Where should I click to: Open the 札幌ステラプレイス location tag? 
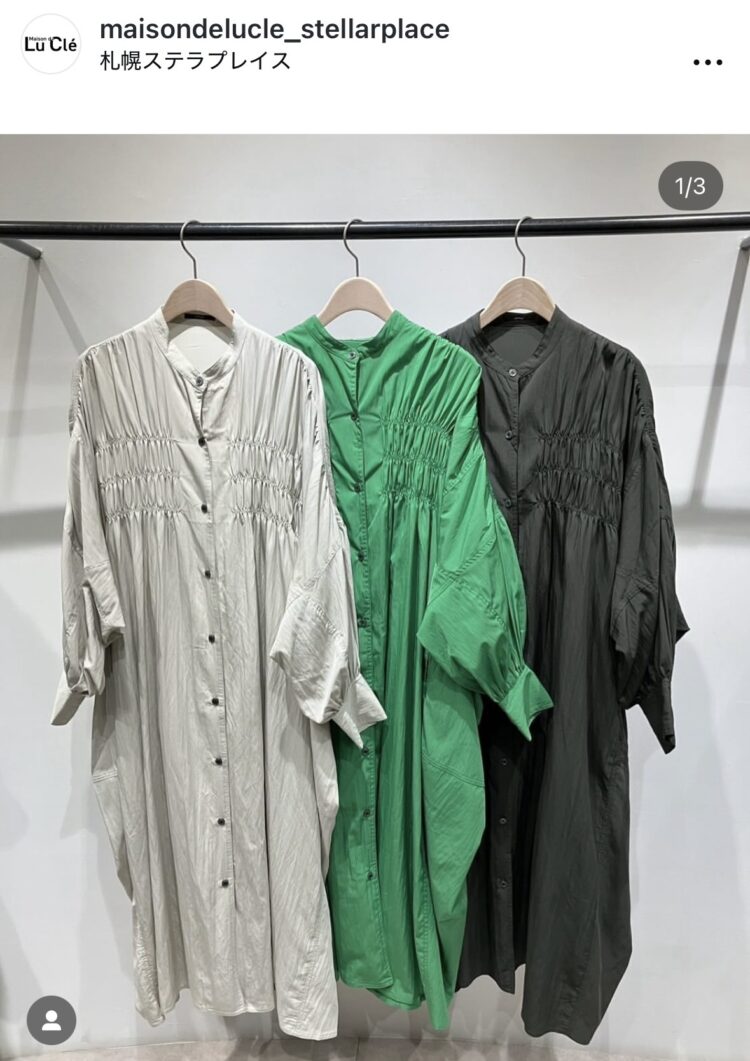point(196,61)
